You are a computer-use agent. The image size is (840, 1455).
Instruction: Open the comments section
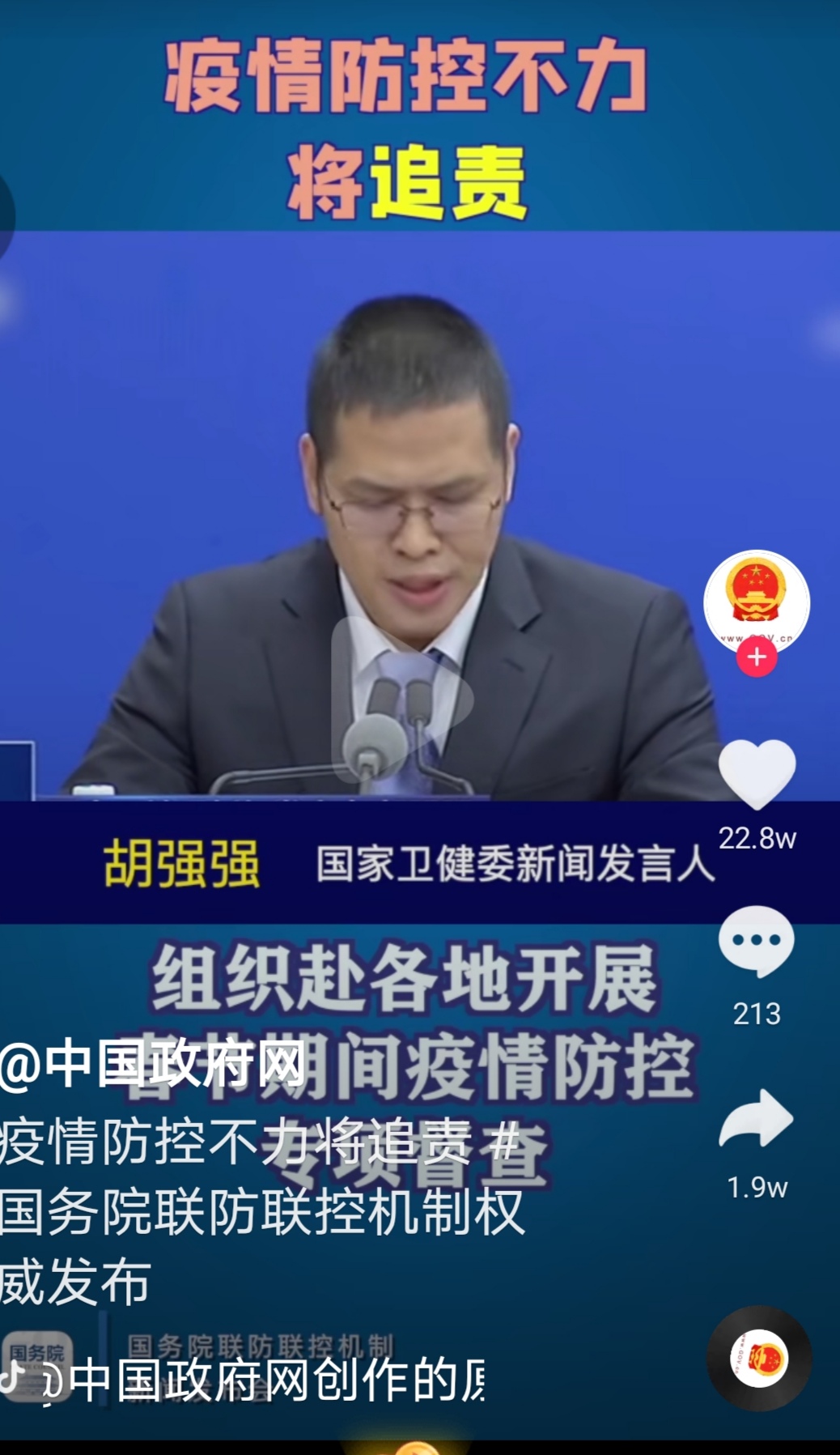(x=757, y=941)
